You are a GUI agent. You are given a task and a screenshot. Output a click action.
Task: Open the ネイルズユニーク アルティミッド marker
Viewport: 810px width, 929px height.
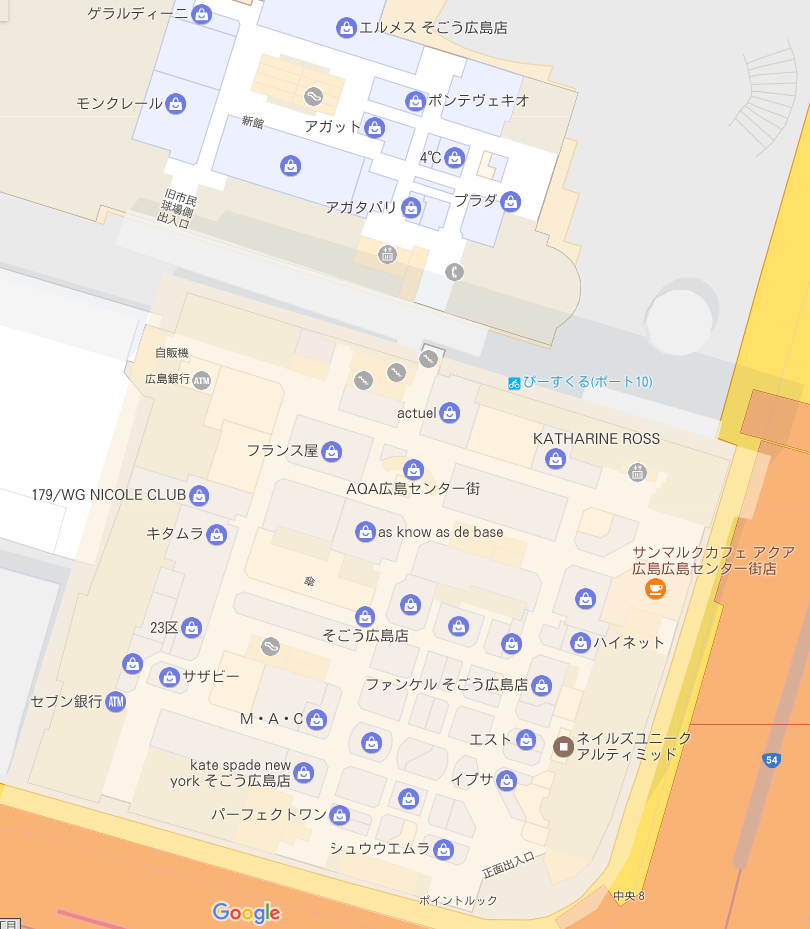tap(564, 746)
